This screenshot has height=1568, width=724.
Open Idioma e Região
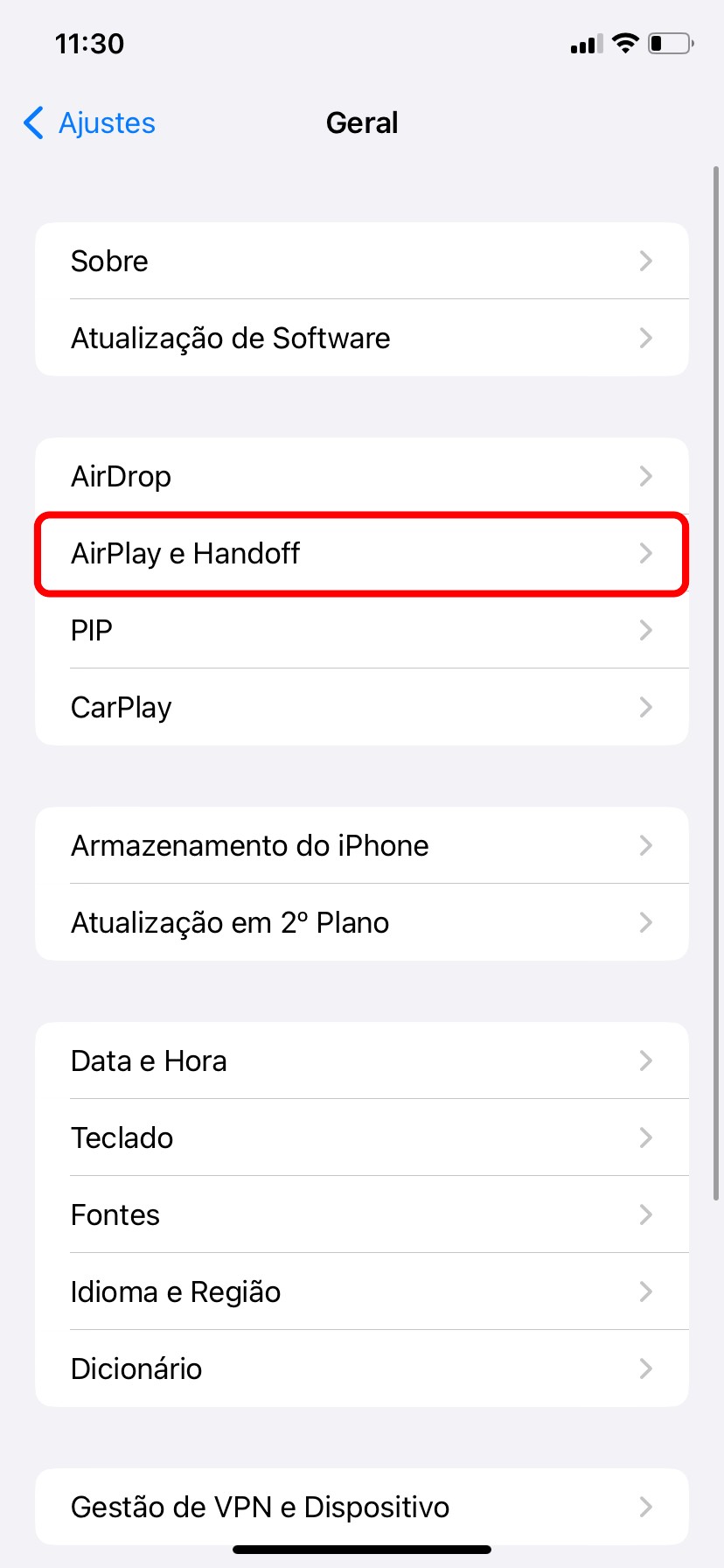(361, 1291)
